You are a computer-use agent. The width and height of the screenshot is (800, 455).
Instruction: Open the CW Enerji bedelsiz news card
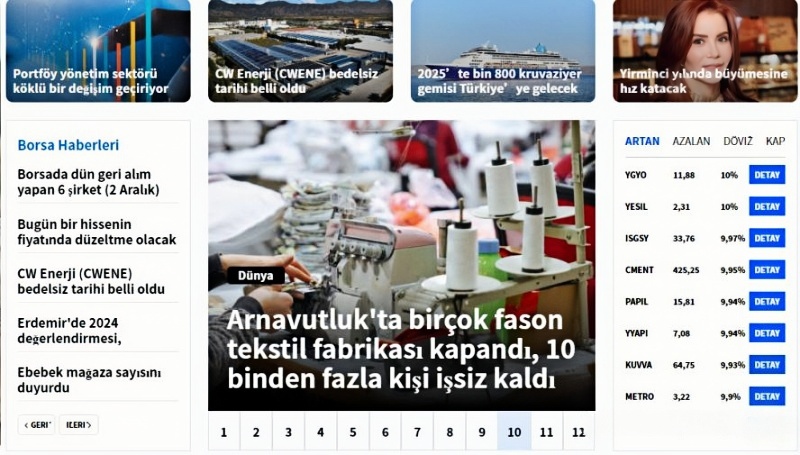[x=300, y=50]
